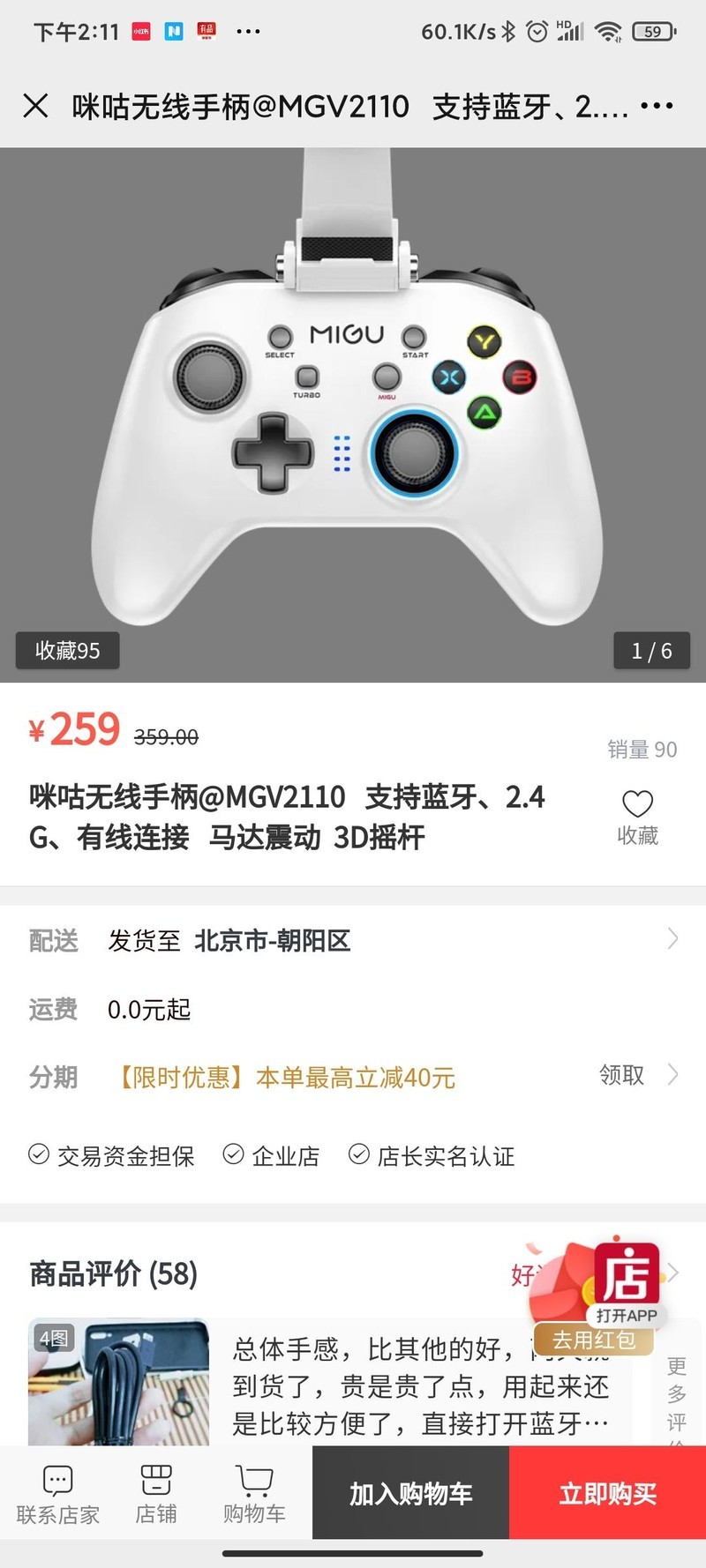706x1568 pixels.
Task: Close the page with the X icon
Action: click(x=36, y=106)
